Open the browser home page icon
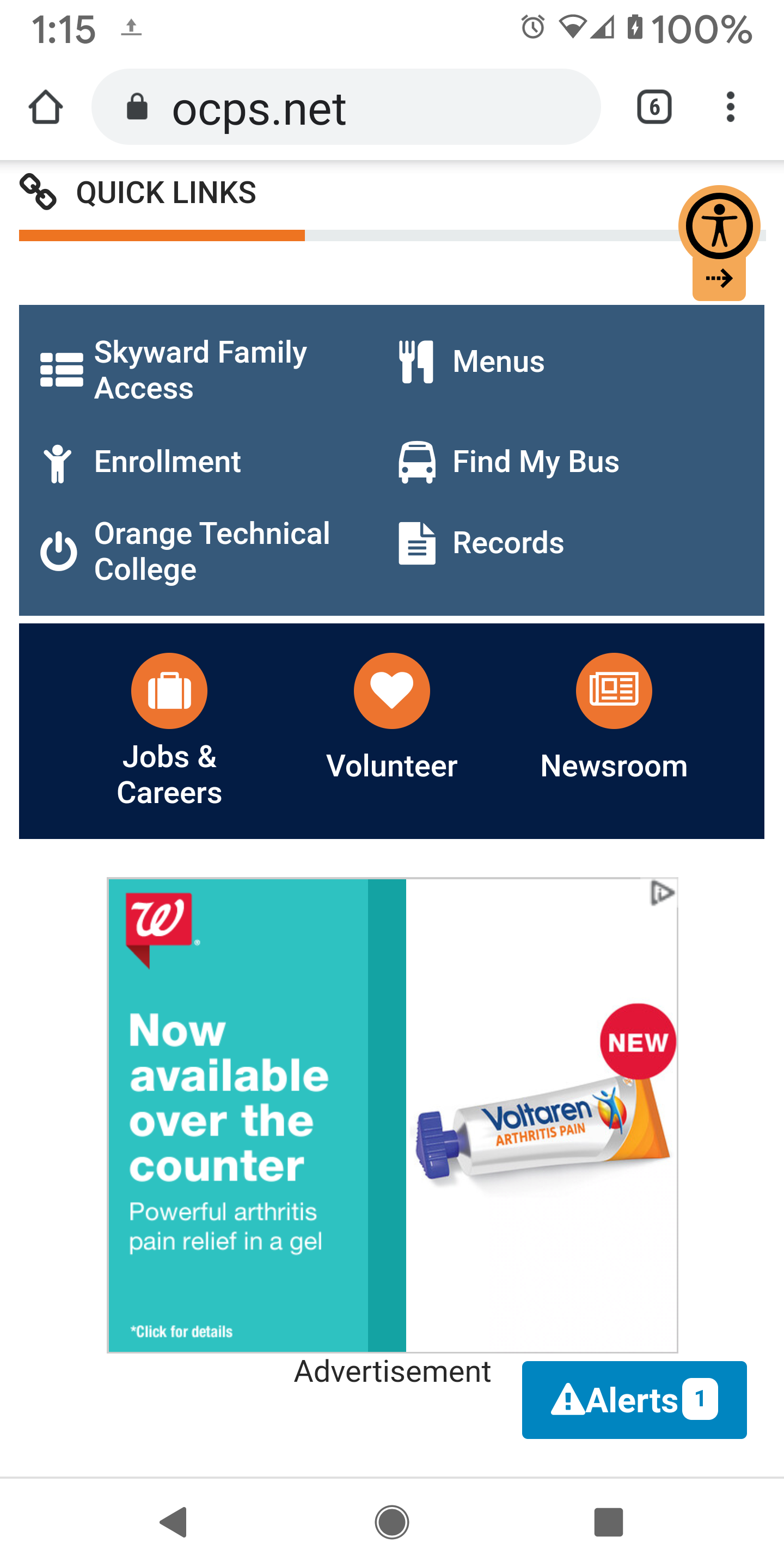The height and width of the screenshot is (1568, 784). pos(46,107)
